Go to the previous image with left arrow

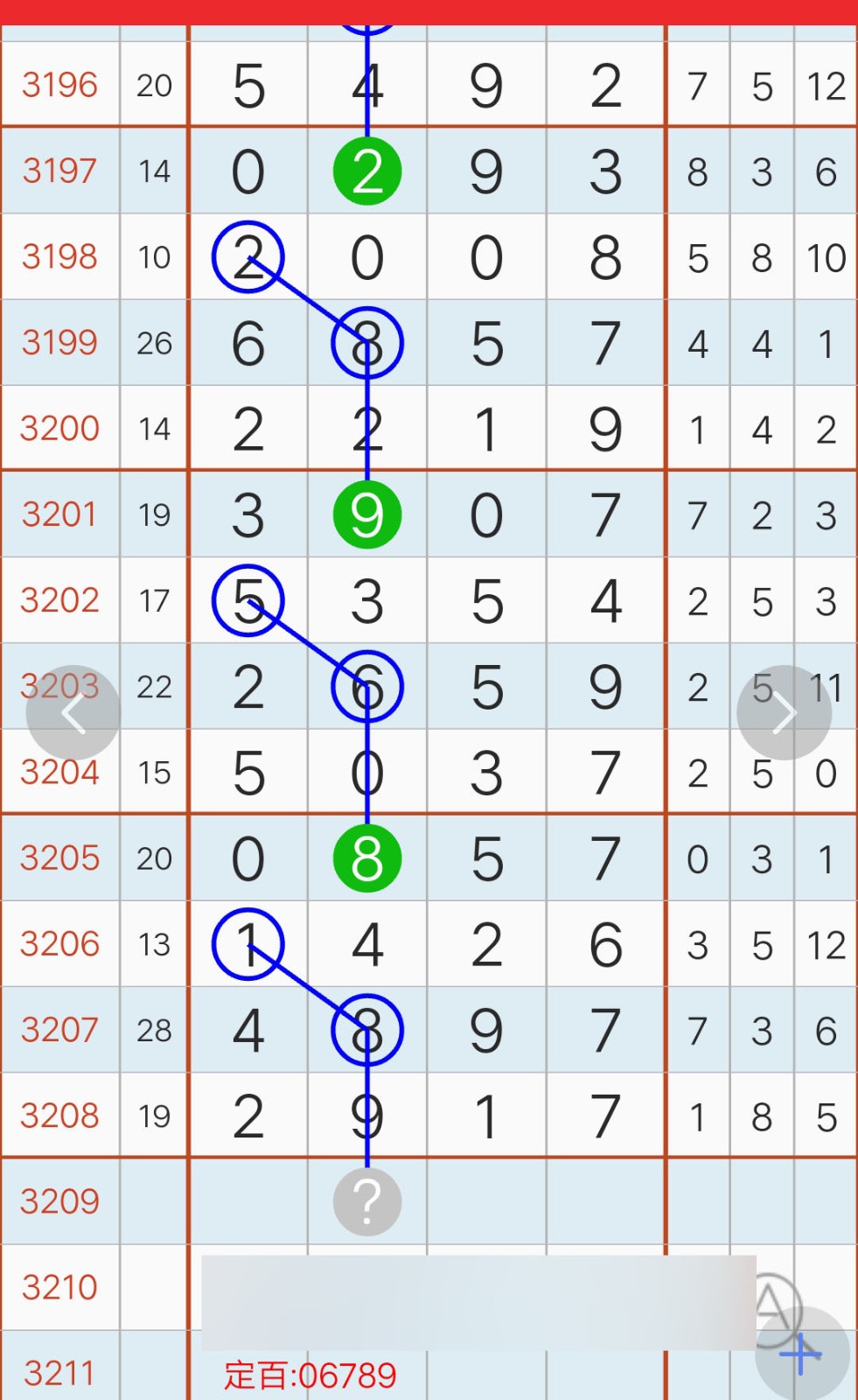(73, 713)
